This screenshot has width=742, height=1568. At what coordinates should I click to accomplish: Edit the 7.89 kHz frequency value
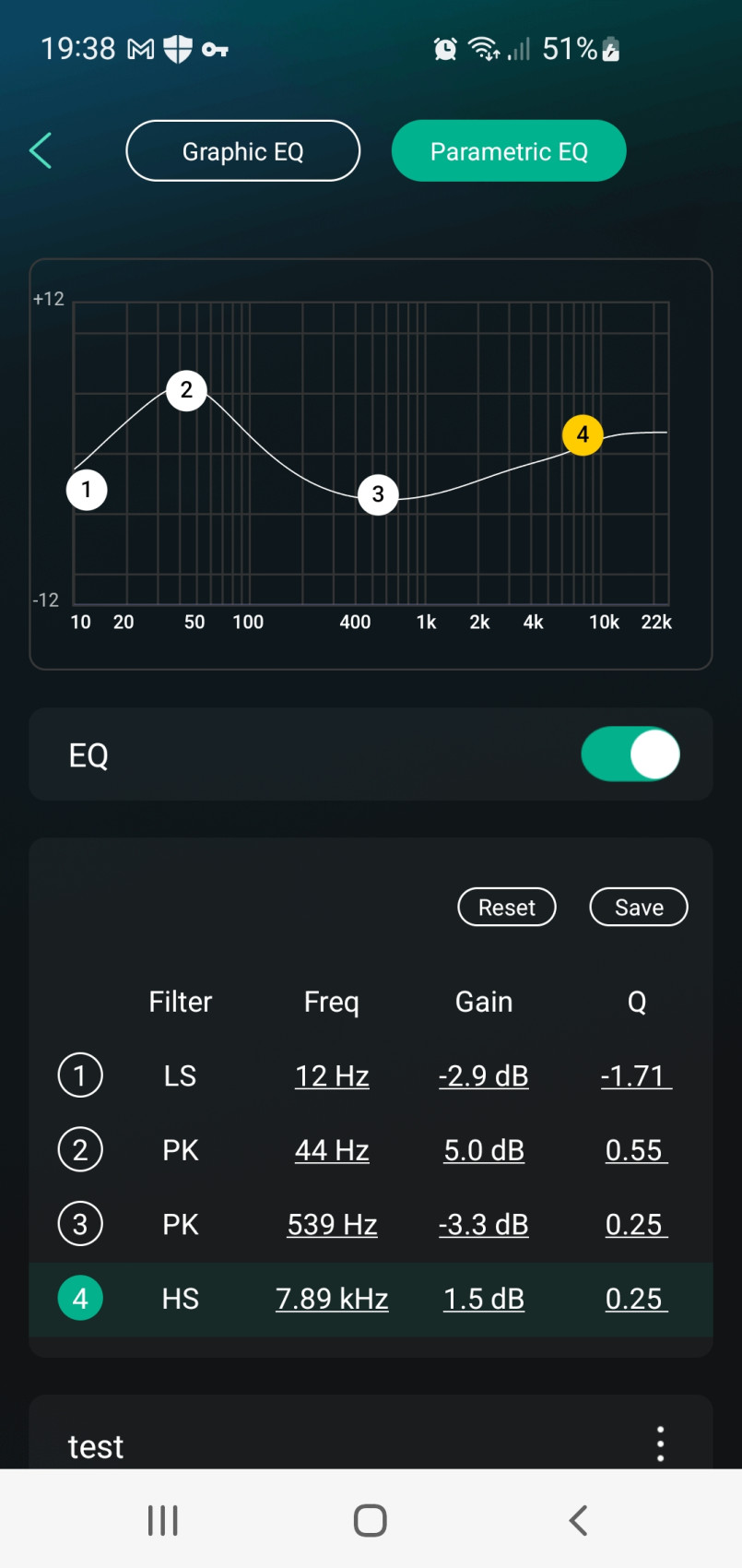point(332,1300)
